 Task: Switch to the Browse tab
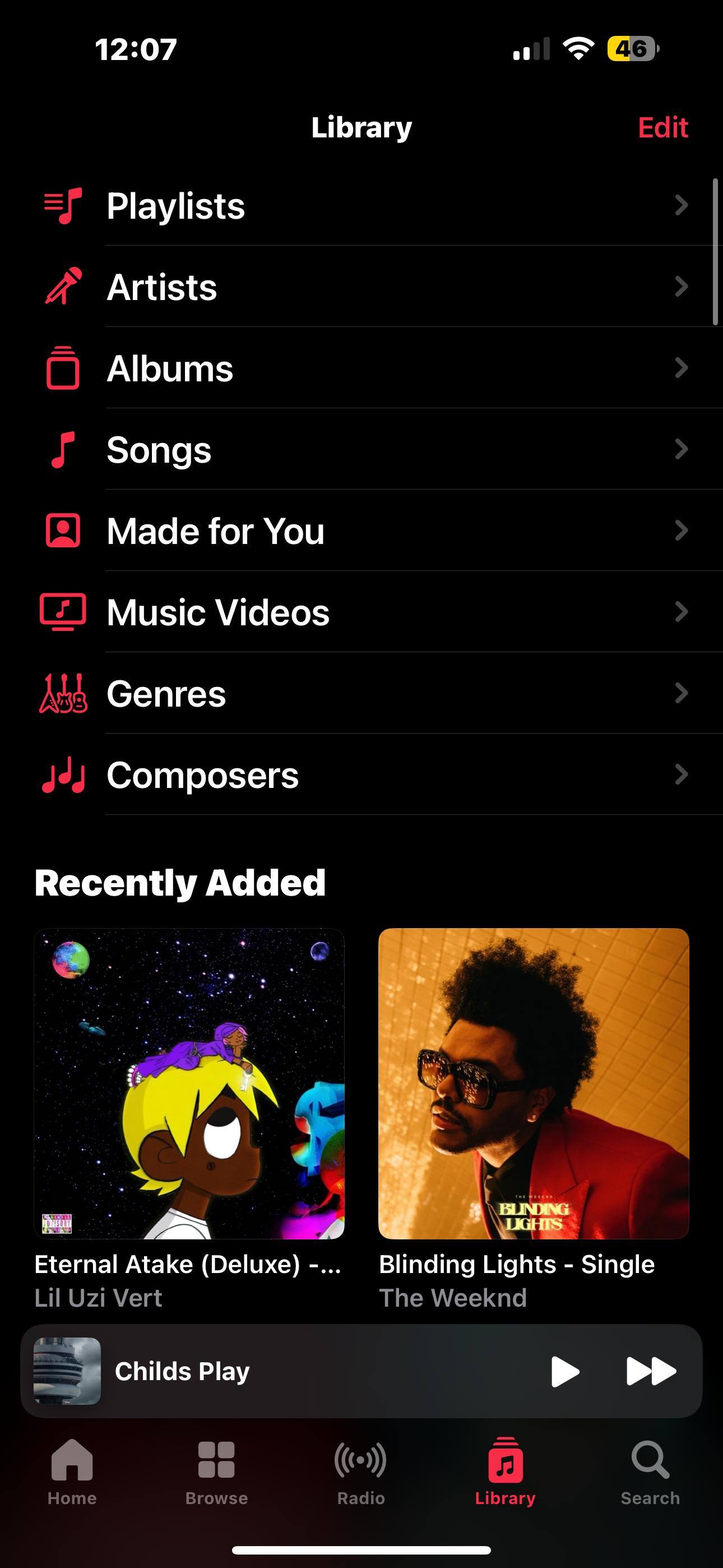click(x=216, y=1470)
